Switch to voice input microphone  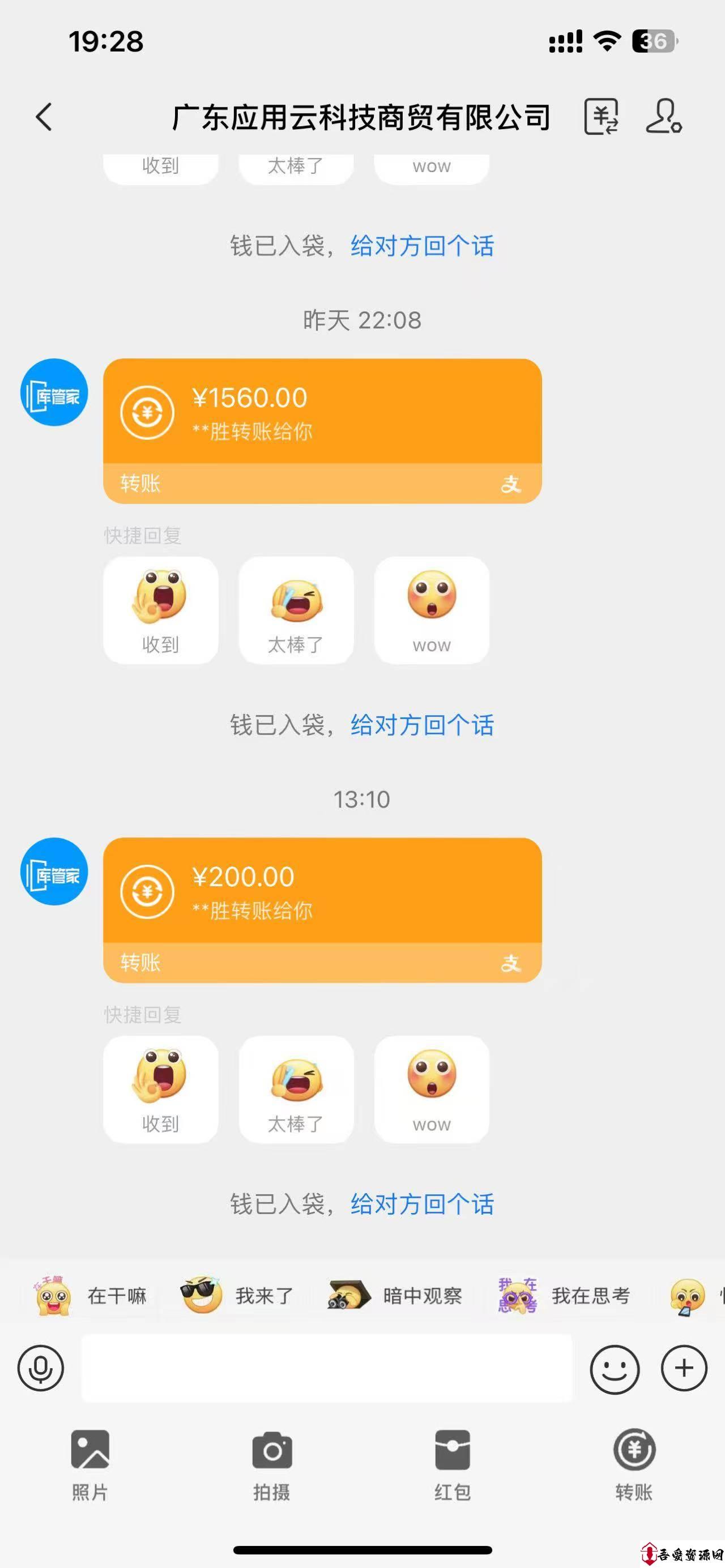click(x=41, y=1368)
